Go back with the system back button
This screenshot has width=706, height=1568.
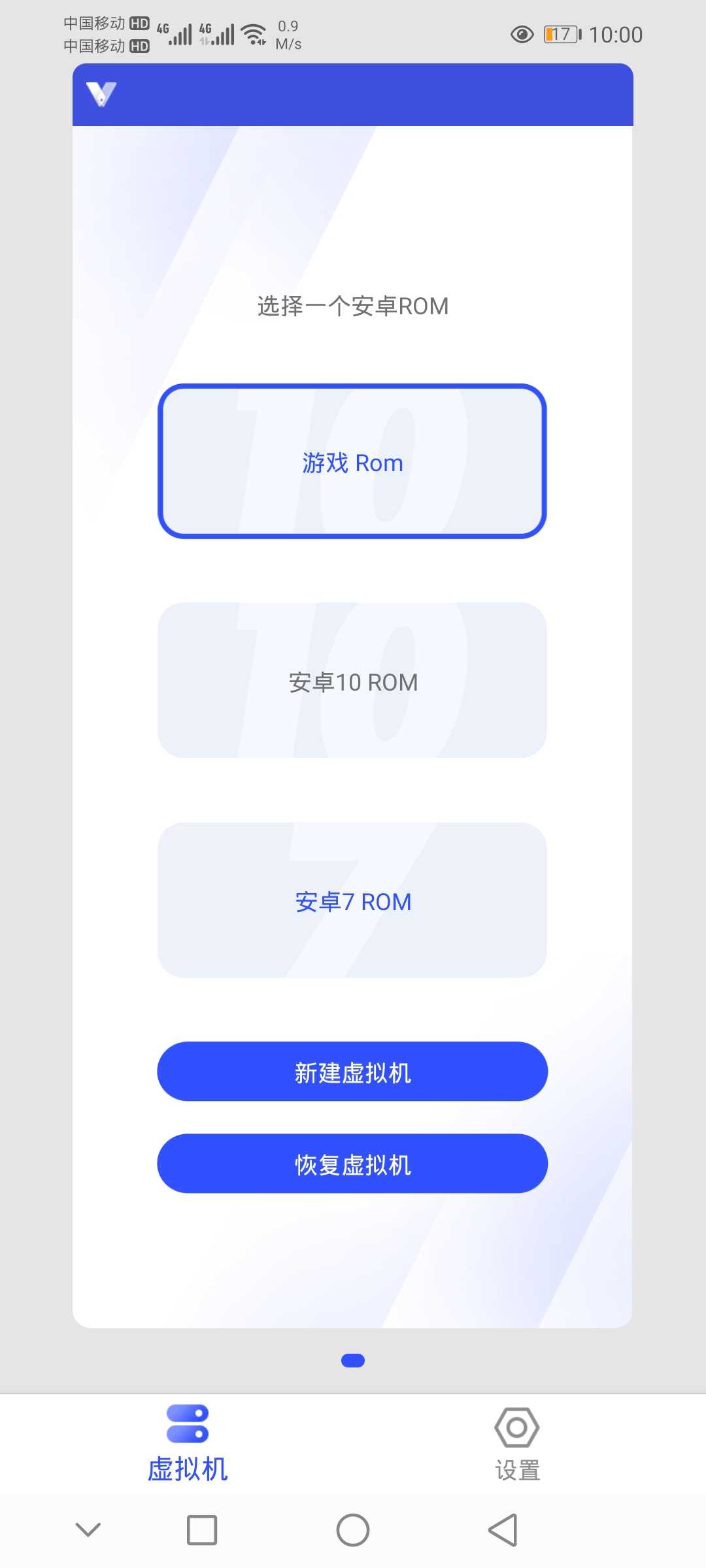(503, 1530)
